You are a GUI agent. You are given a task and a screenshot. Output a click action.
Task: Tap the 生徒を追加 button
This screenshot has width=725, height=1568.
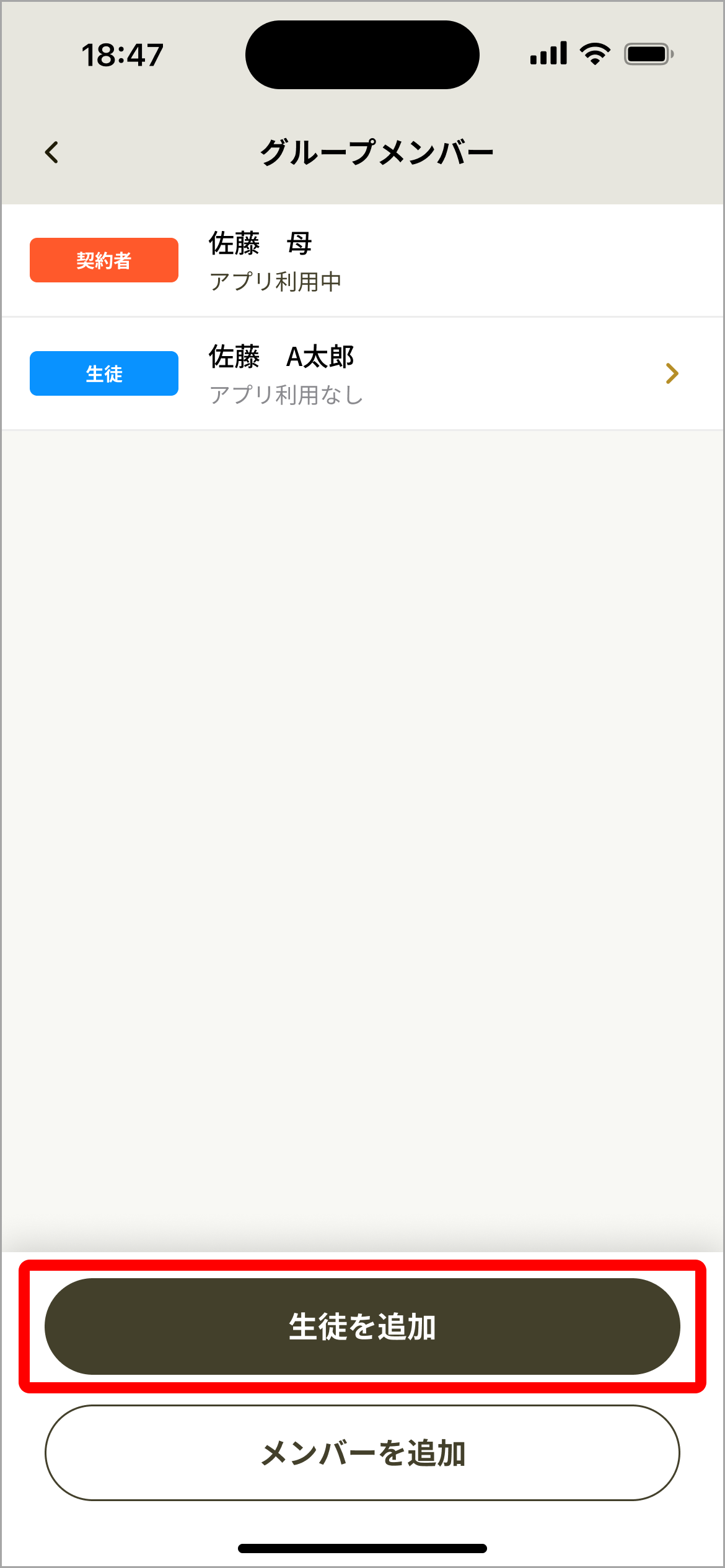click(362, 1326)
